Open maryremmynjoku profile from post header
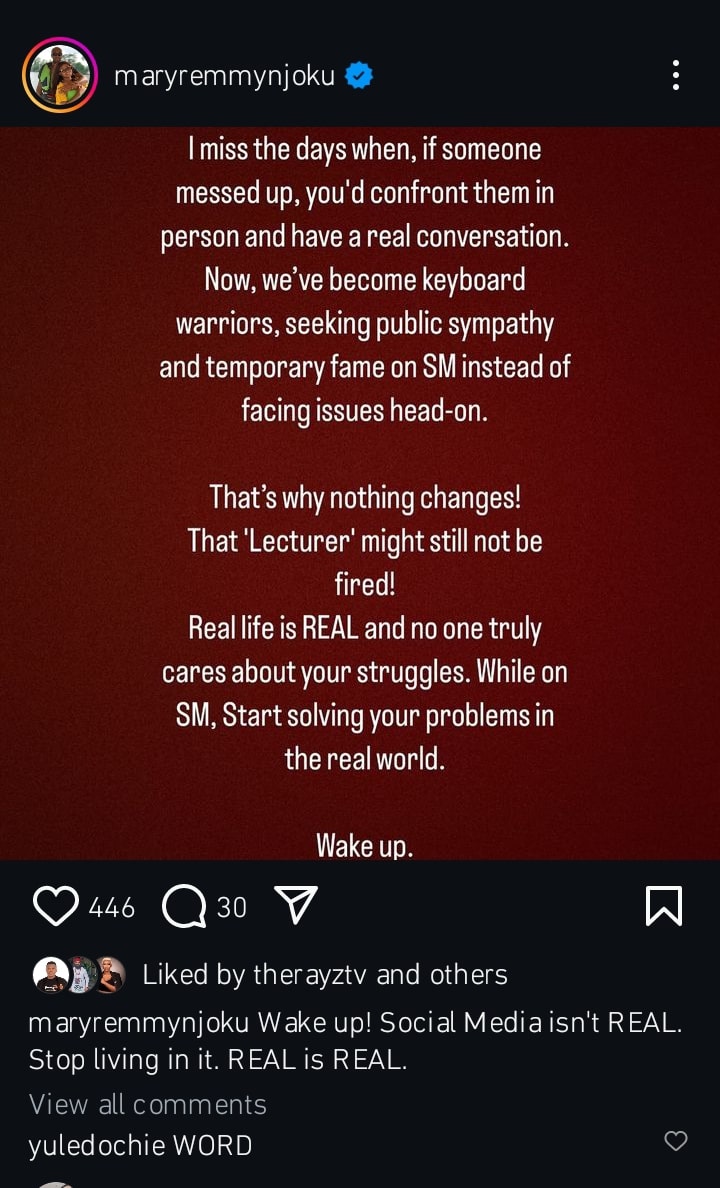The width and height of the screenshot is (720, 1188). point(224,76)
